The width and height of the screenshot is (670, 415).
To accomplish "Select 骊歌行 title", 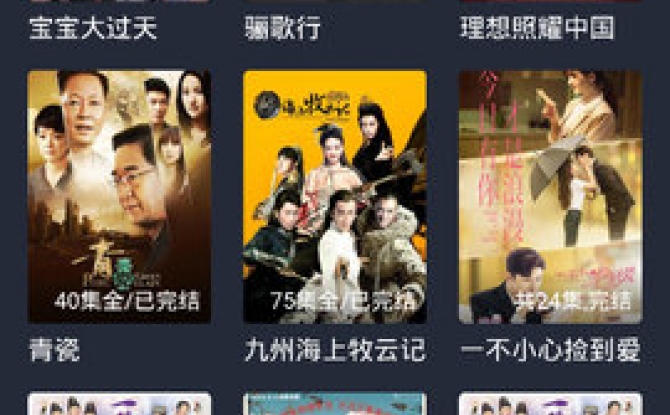I will (282, 28).
